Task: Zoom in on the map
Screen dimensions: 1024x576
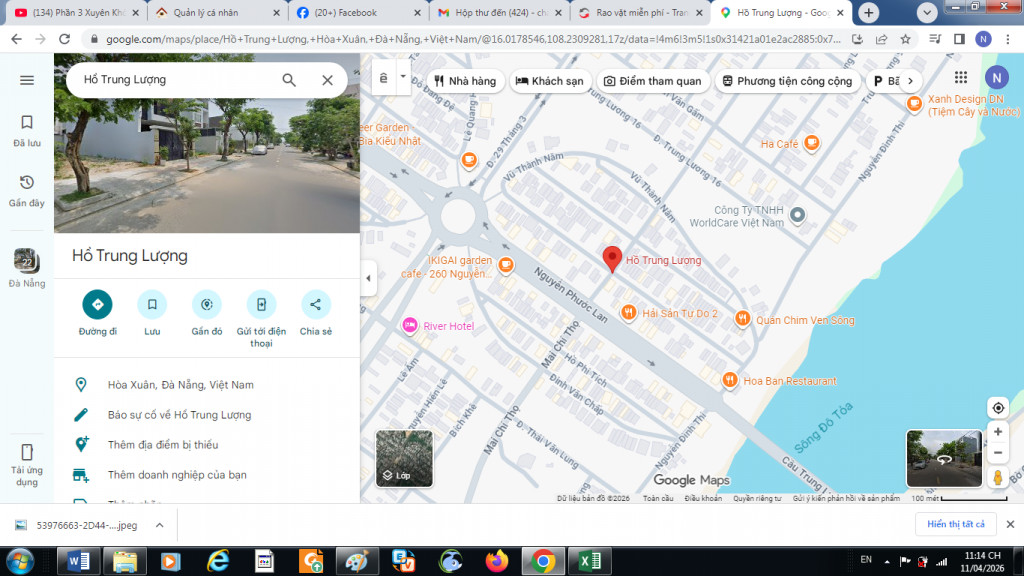Action: pyautogui.click(x=997, y=432)
